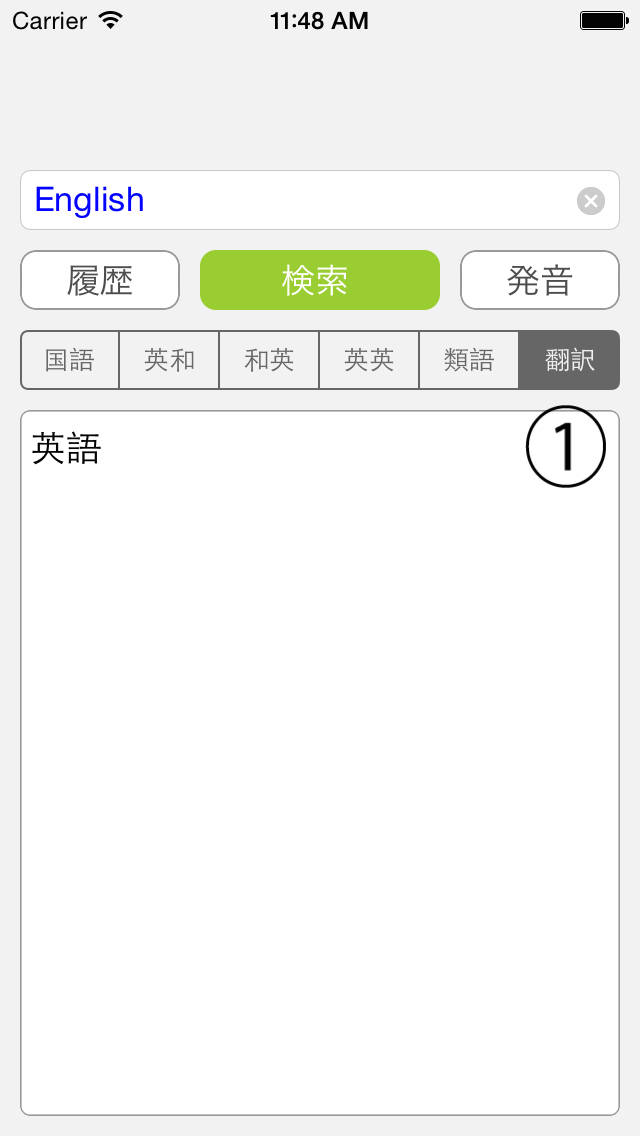Select the 翻訳 translation tab

(570, 360)
